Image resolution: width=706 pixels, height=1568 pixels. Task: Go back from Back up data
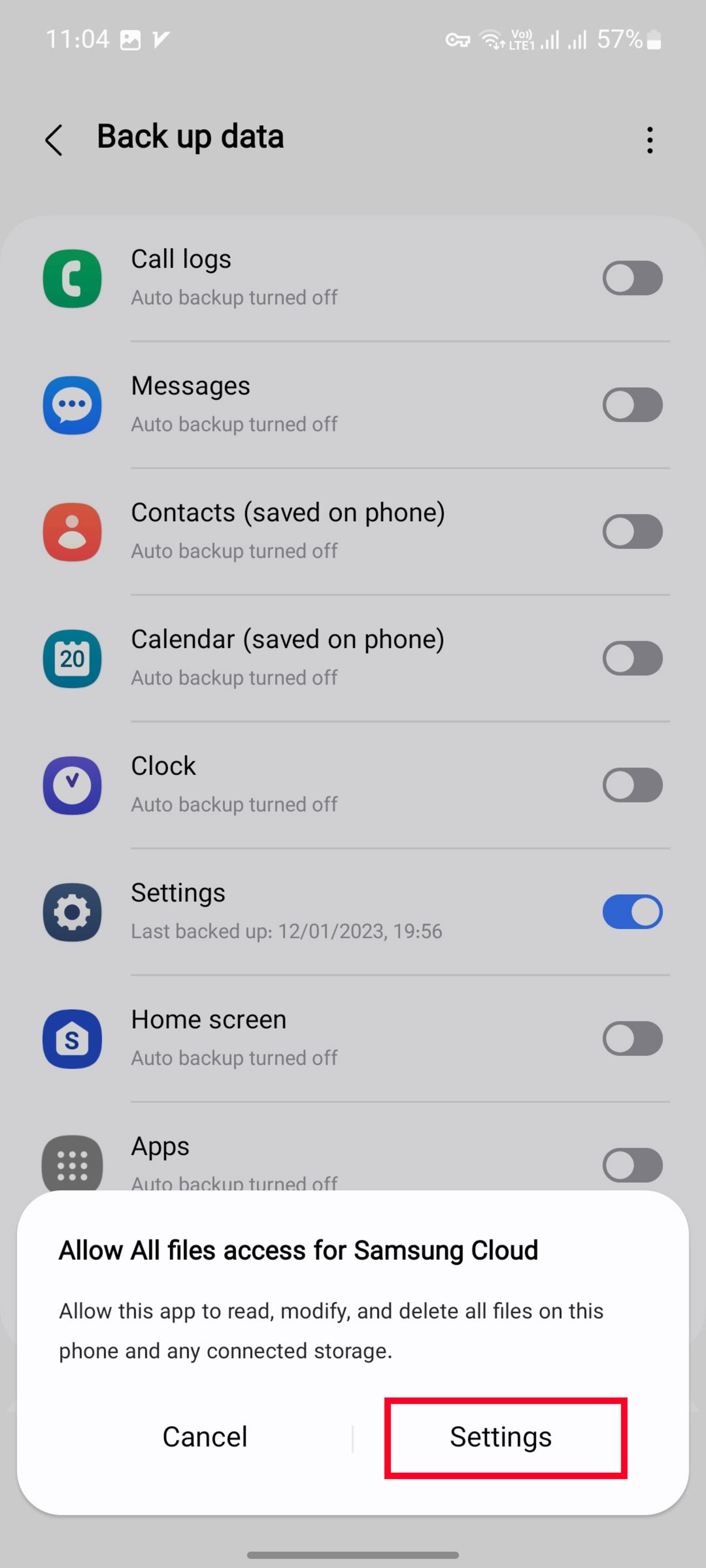pyautogui.click(x=54, y=139)
